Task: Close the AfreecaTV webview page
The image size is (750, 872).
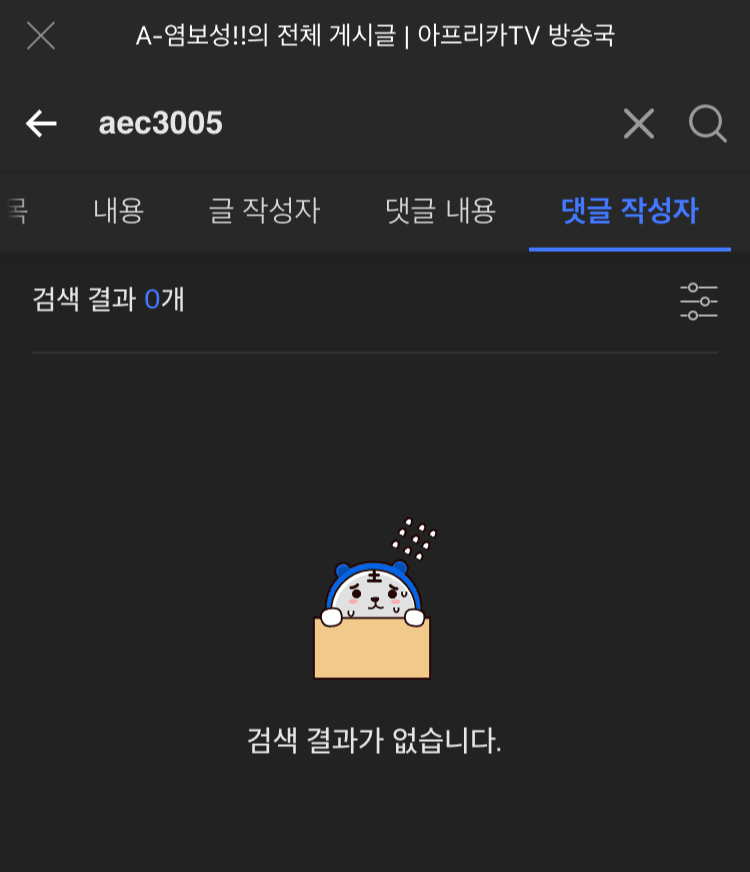Action: tap(41, 37)
